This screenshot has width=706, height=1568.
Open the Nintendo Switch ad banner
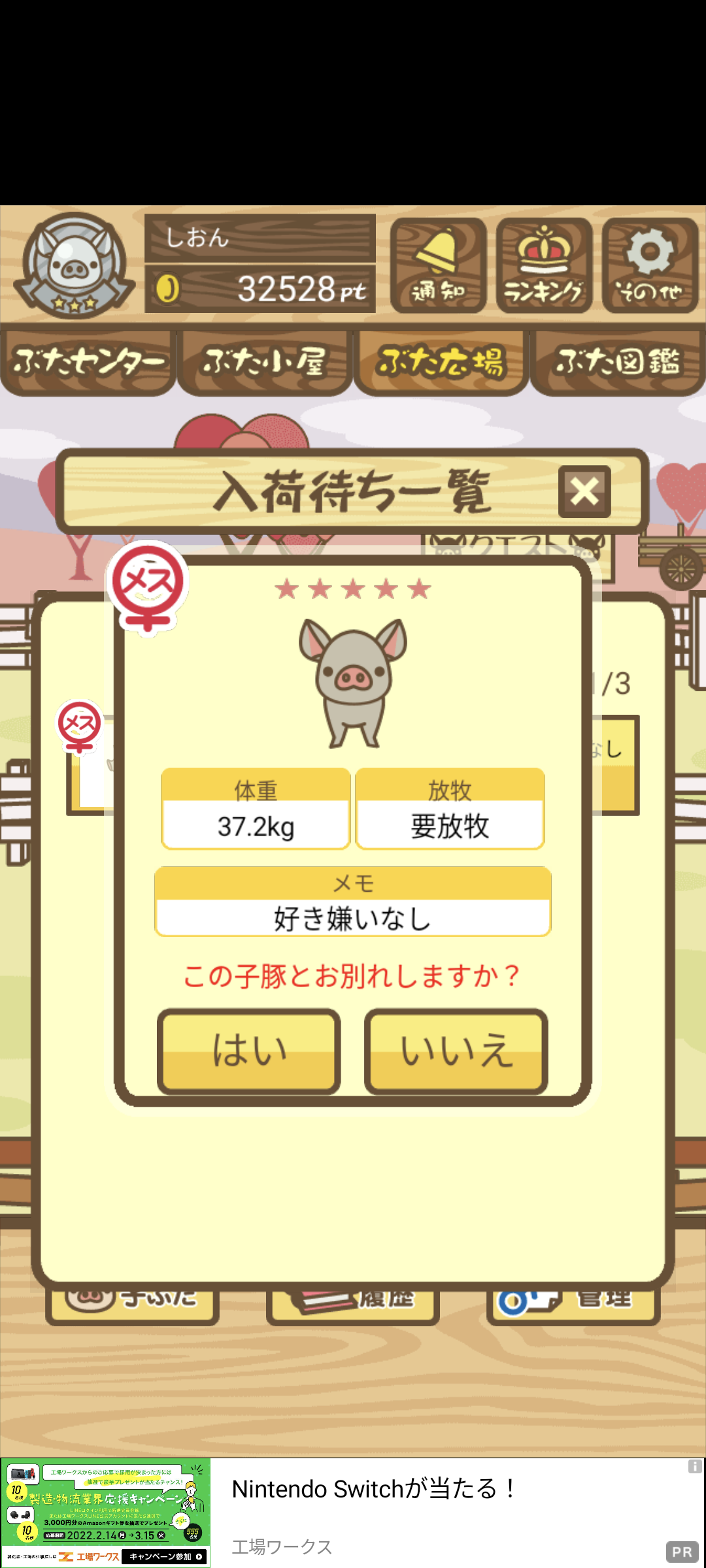point(353,1512)
